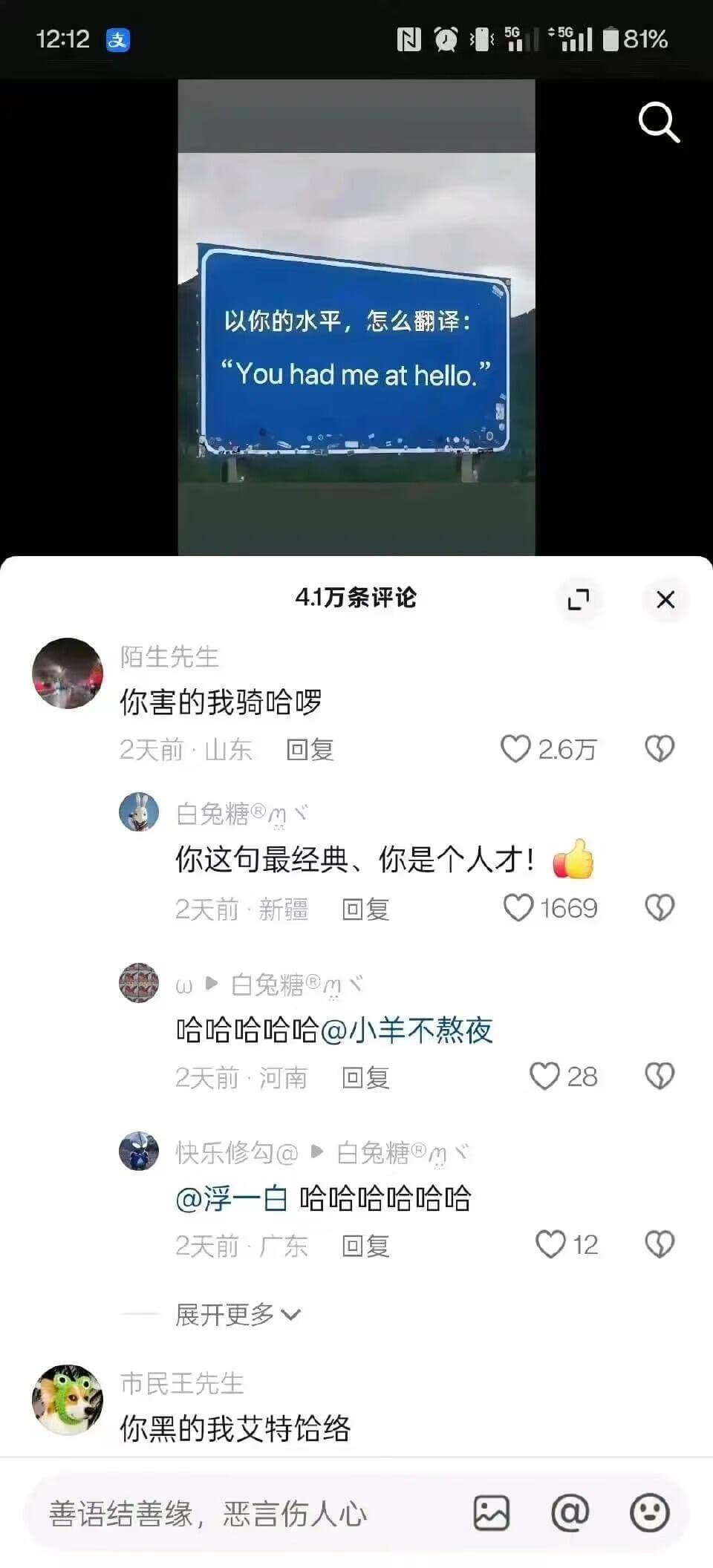Screen dimensions: 713x1568
Task: Tap the search magnifier icon
Action: click(658, 123)
